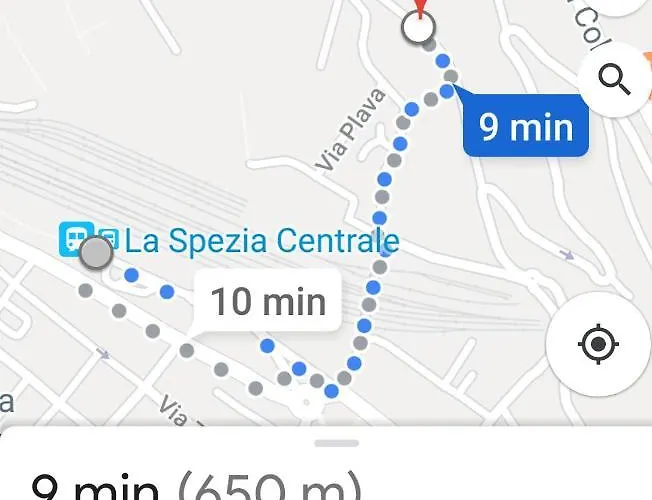Open the search magnifier button
652x500 pixels.
point(614,79)
